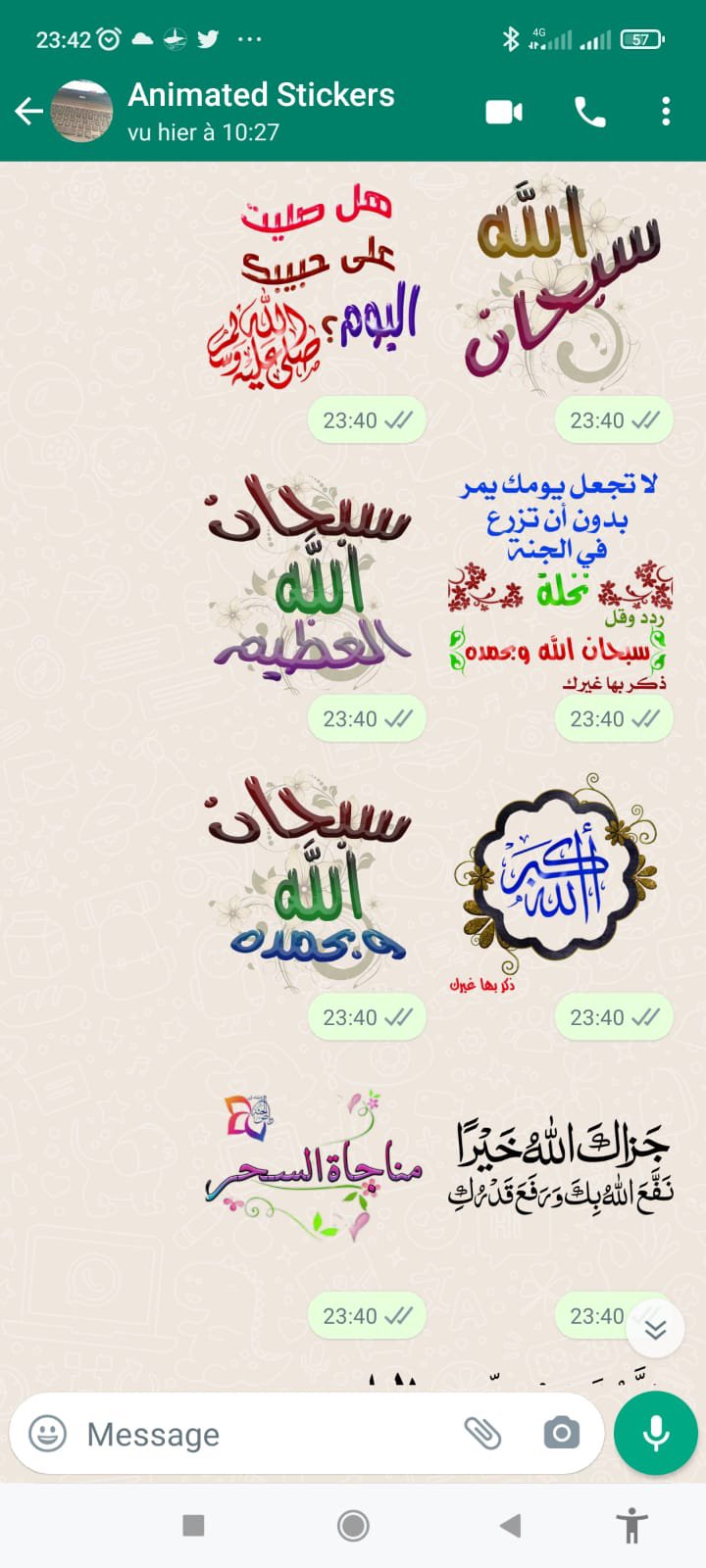
Task: Open Animated Stickers contact info
Action: tap(261, 112)
